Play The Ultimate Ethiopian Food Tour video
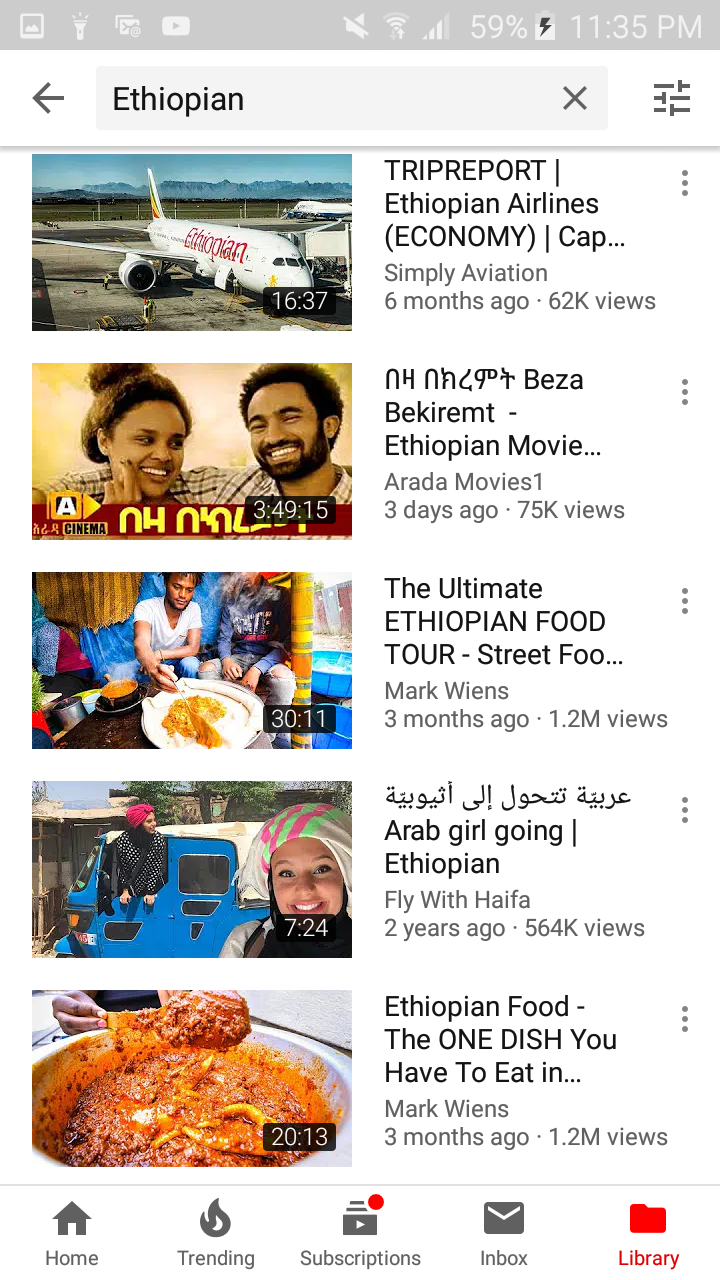720x1280 pixels. pos(192,660)
